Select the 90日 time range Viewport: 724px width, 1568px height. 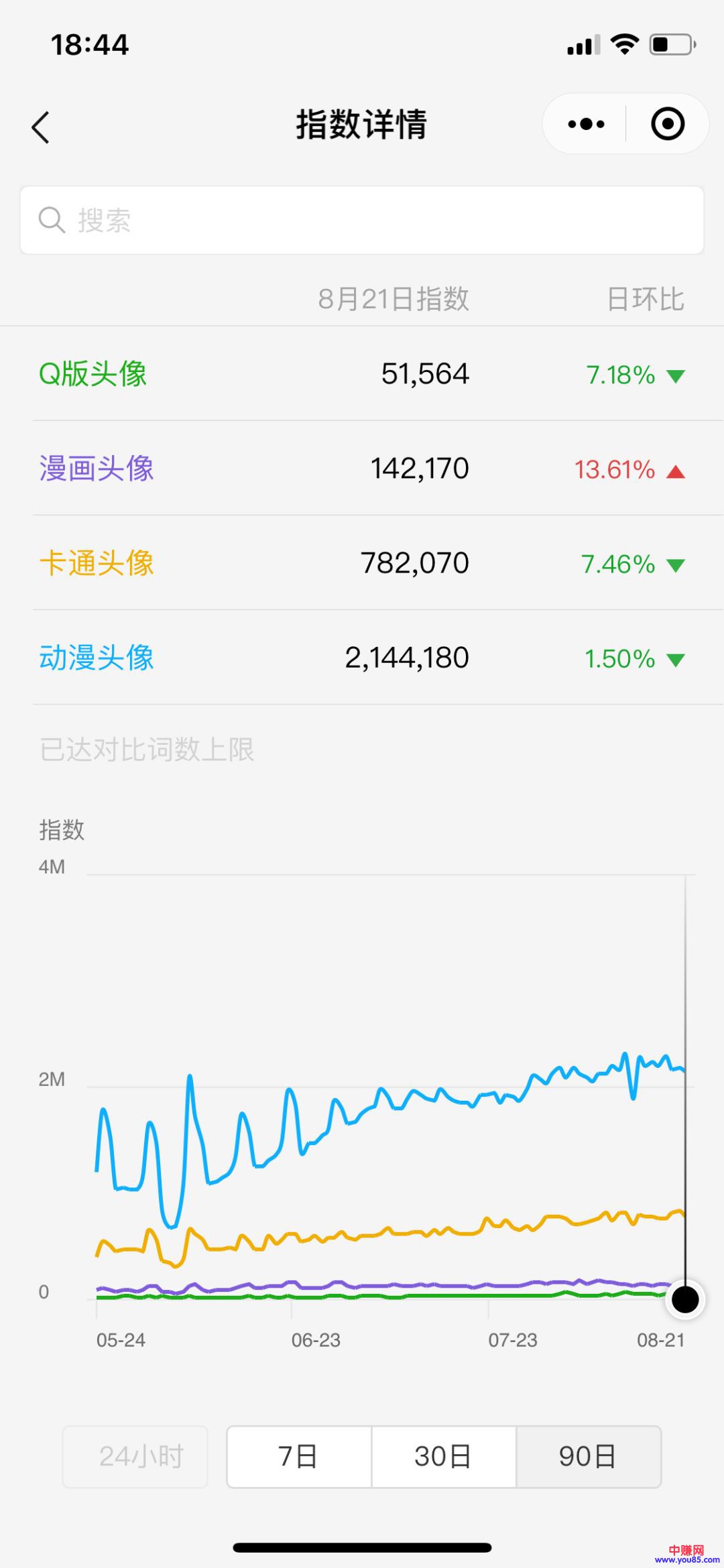[x=588, y=1457]
